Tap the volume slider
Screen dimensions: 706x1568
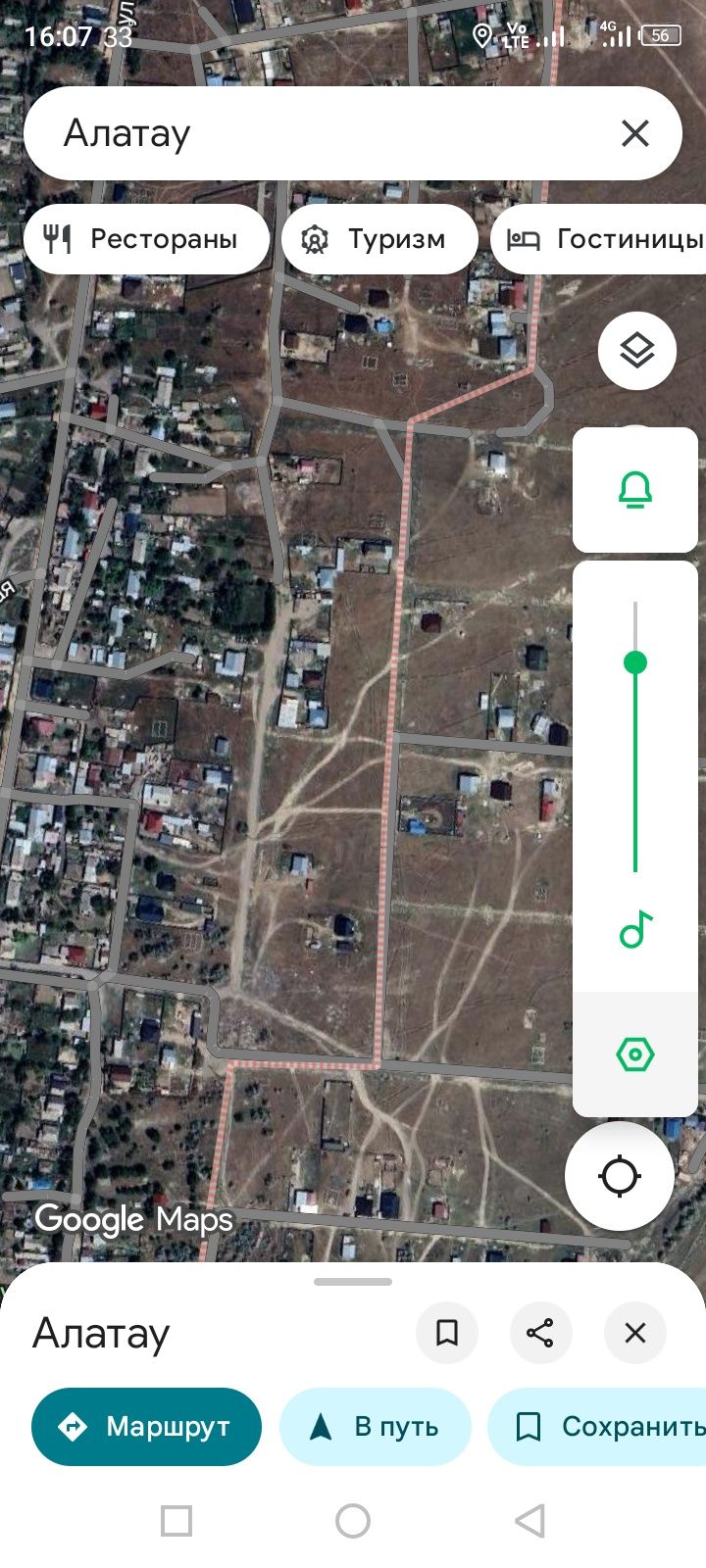[635, 735]
